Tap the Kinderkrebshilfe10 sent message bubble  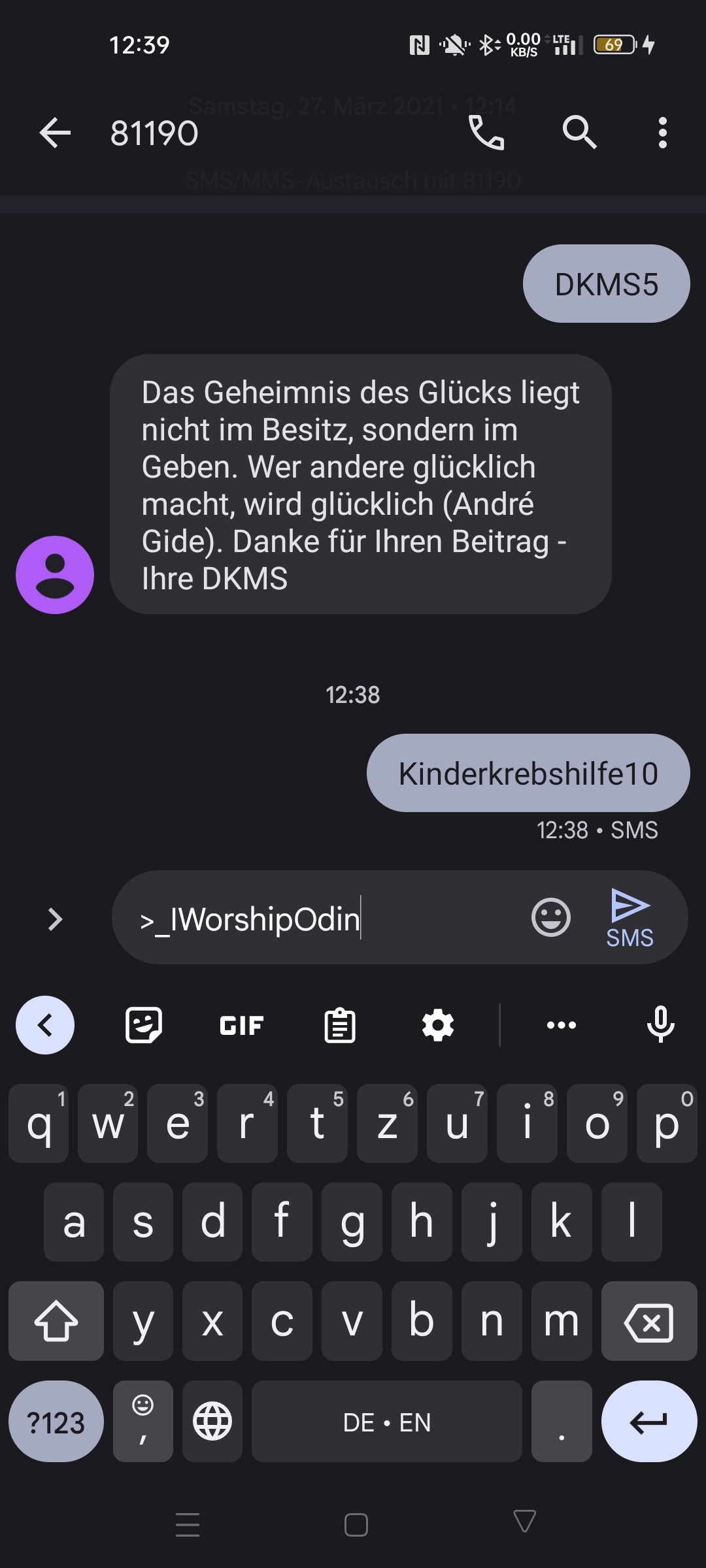pyautogui.click(x=528, y=774)
